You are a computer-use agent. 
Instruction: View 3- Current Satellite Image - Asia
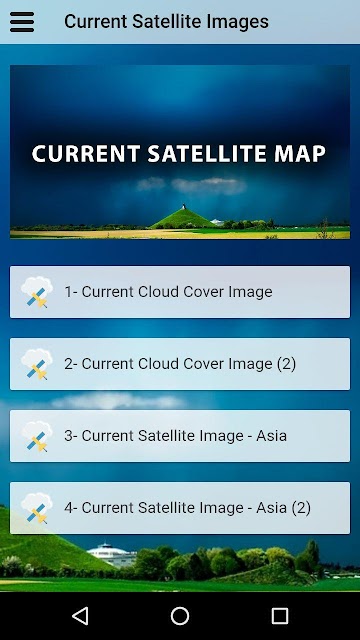[180, 436]
